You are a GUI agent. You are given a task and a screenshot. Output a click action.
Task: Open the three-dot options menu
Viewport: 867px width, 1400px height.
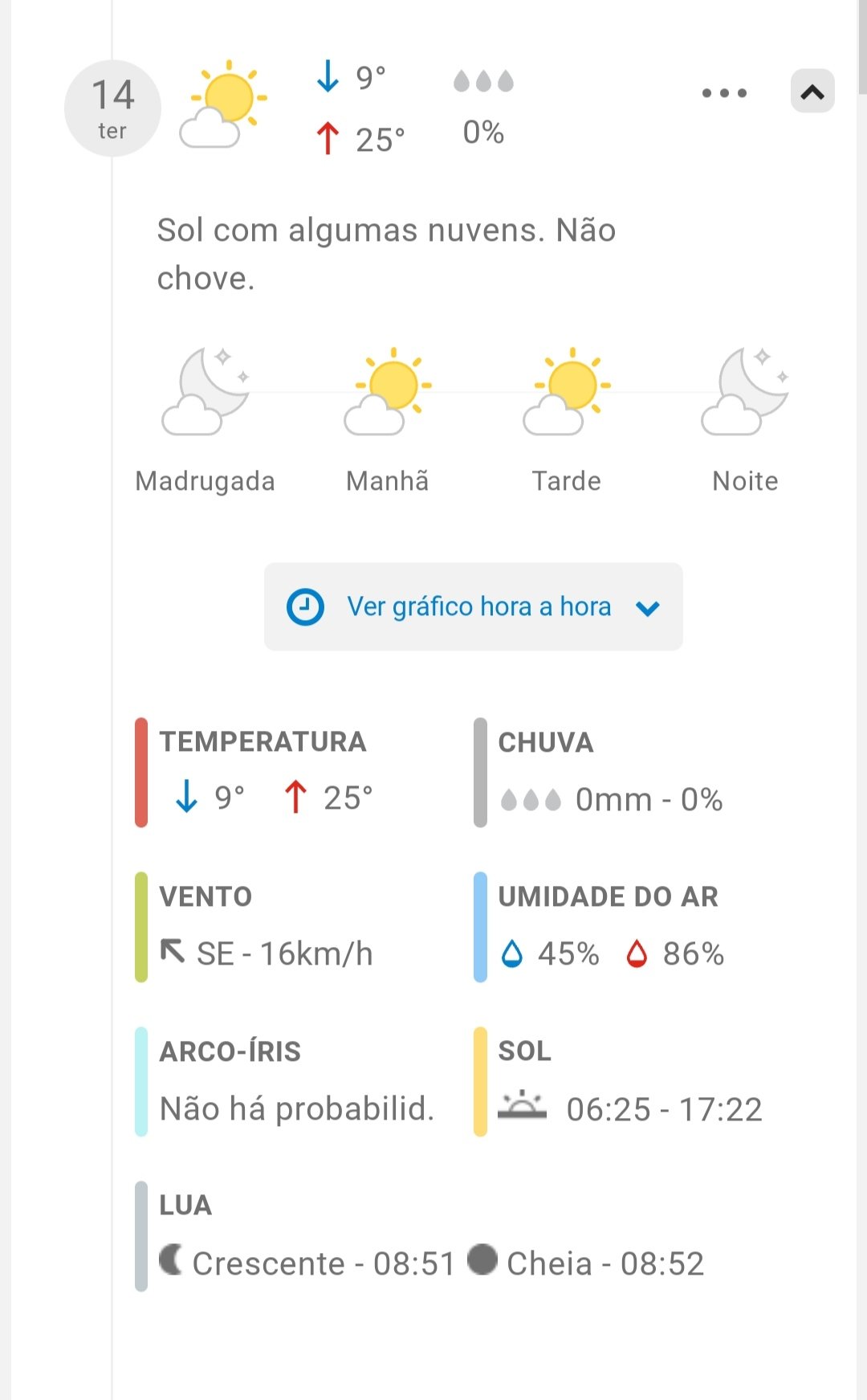[x=724, y=93]
